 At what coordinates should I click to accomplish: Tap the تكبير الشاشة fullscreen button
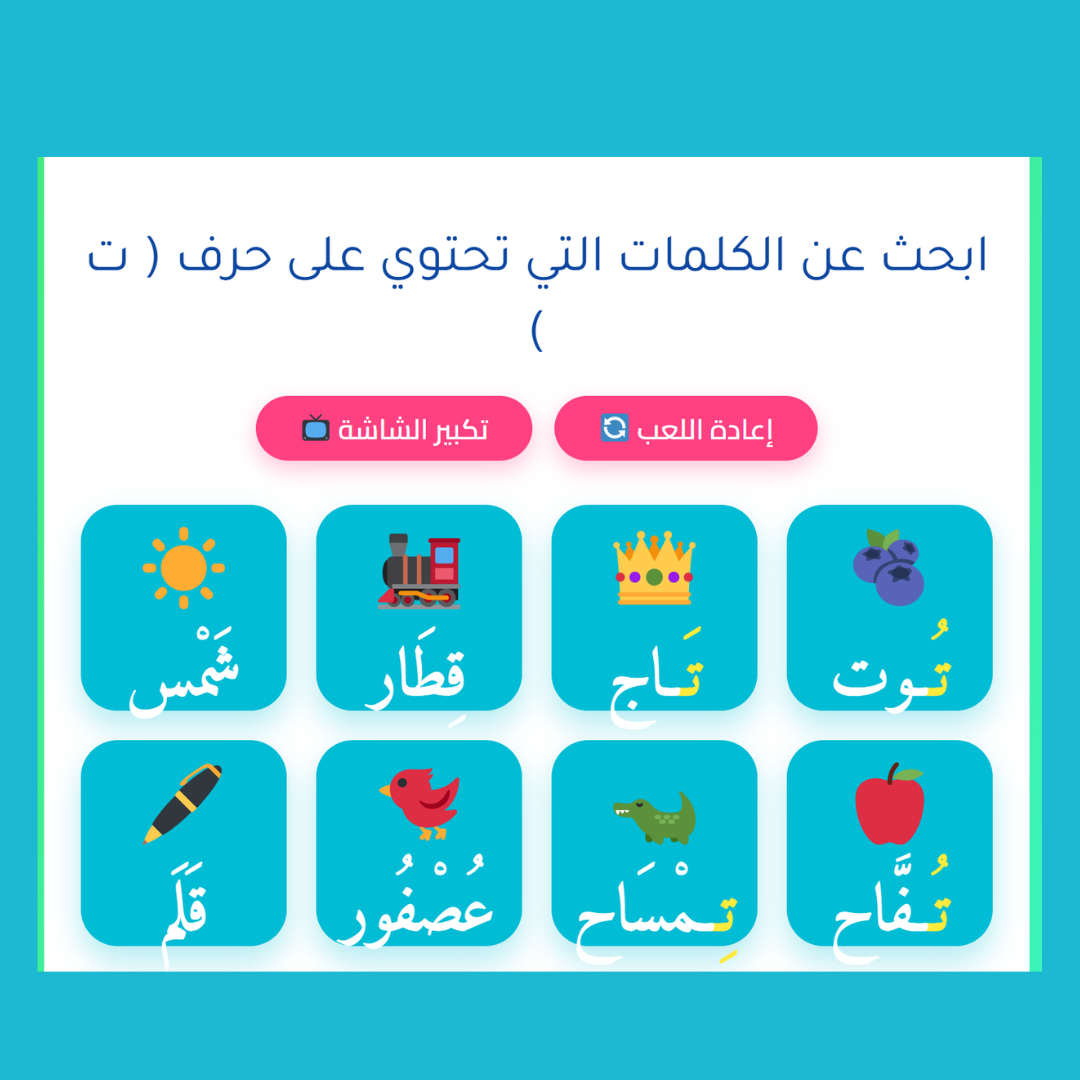[x=394, y=428]
